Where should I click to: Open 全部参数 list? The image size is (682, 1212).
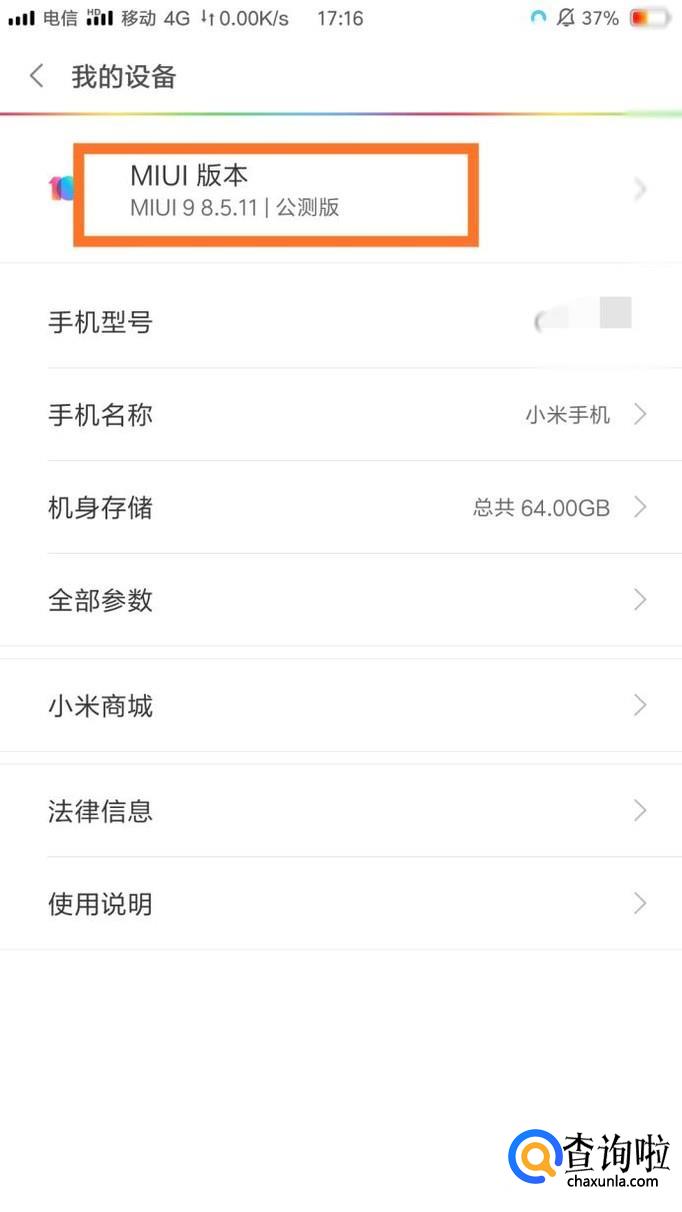[340, 600]
